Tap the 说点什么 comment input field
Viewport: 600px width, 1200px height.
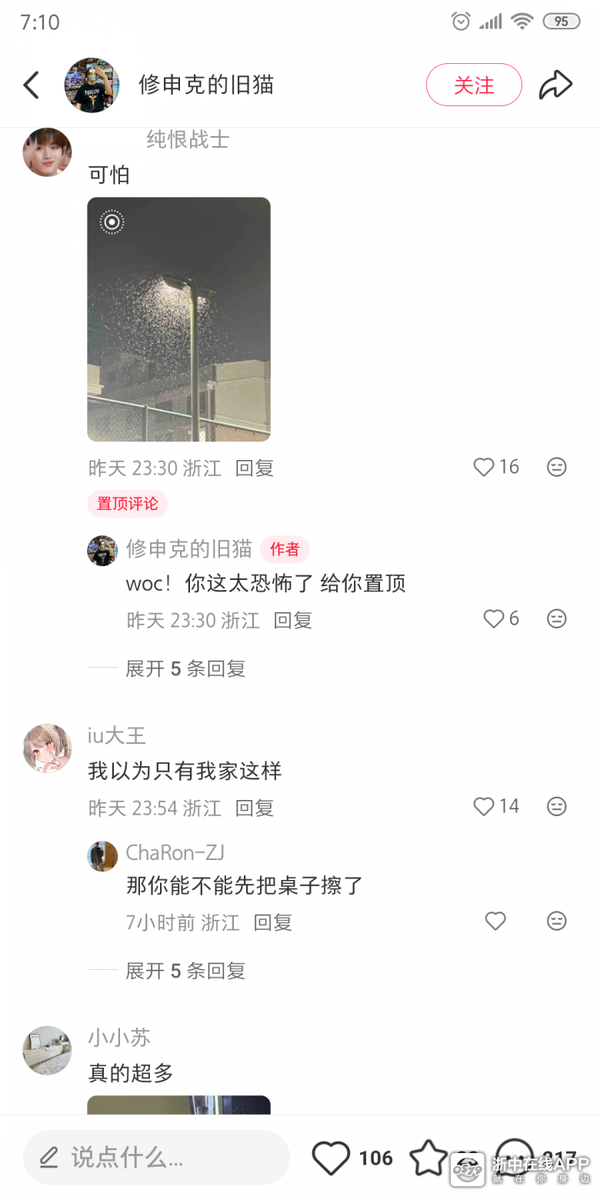[156, 1158]
